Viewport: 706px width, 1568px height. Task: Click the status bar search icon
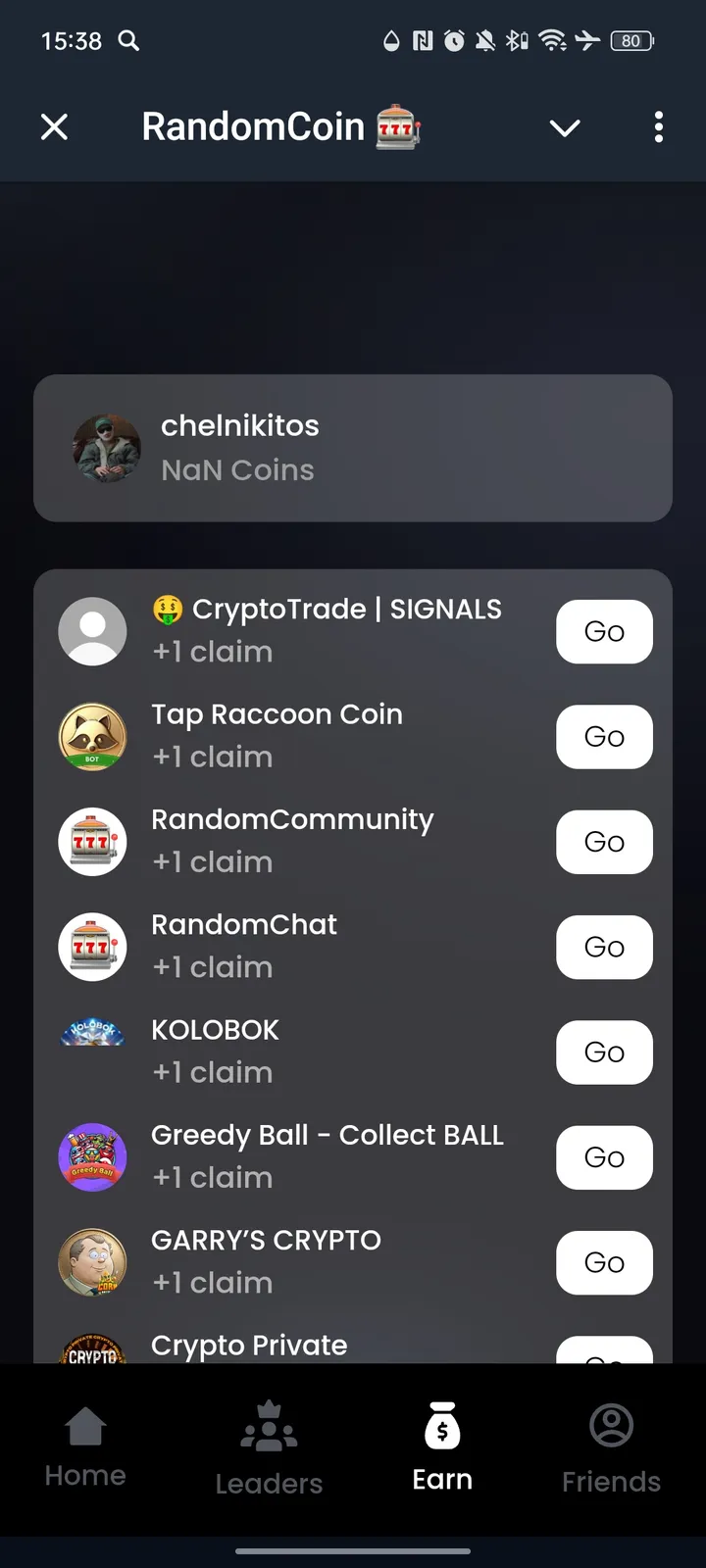pyautogui.click(x=128, y=41)
